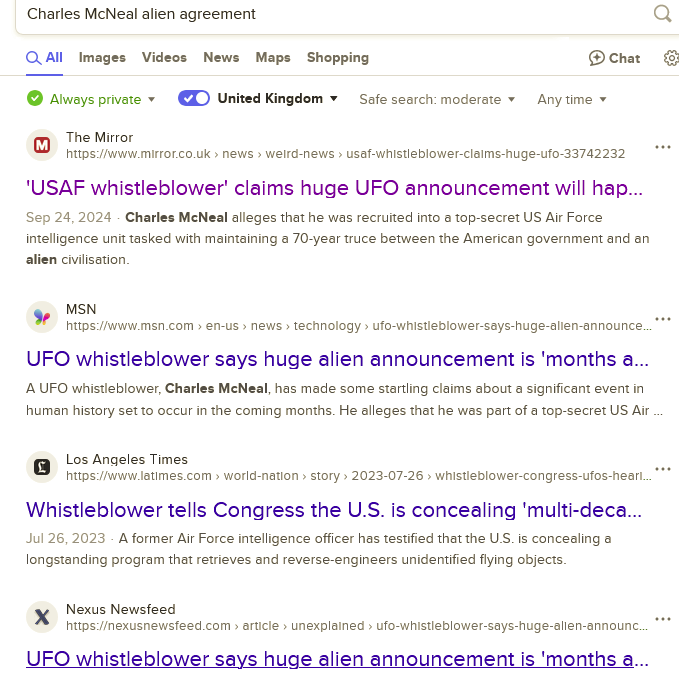
Task: Switch to the News tab
Action: click(221, 58)
